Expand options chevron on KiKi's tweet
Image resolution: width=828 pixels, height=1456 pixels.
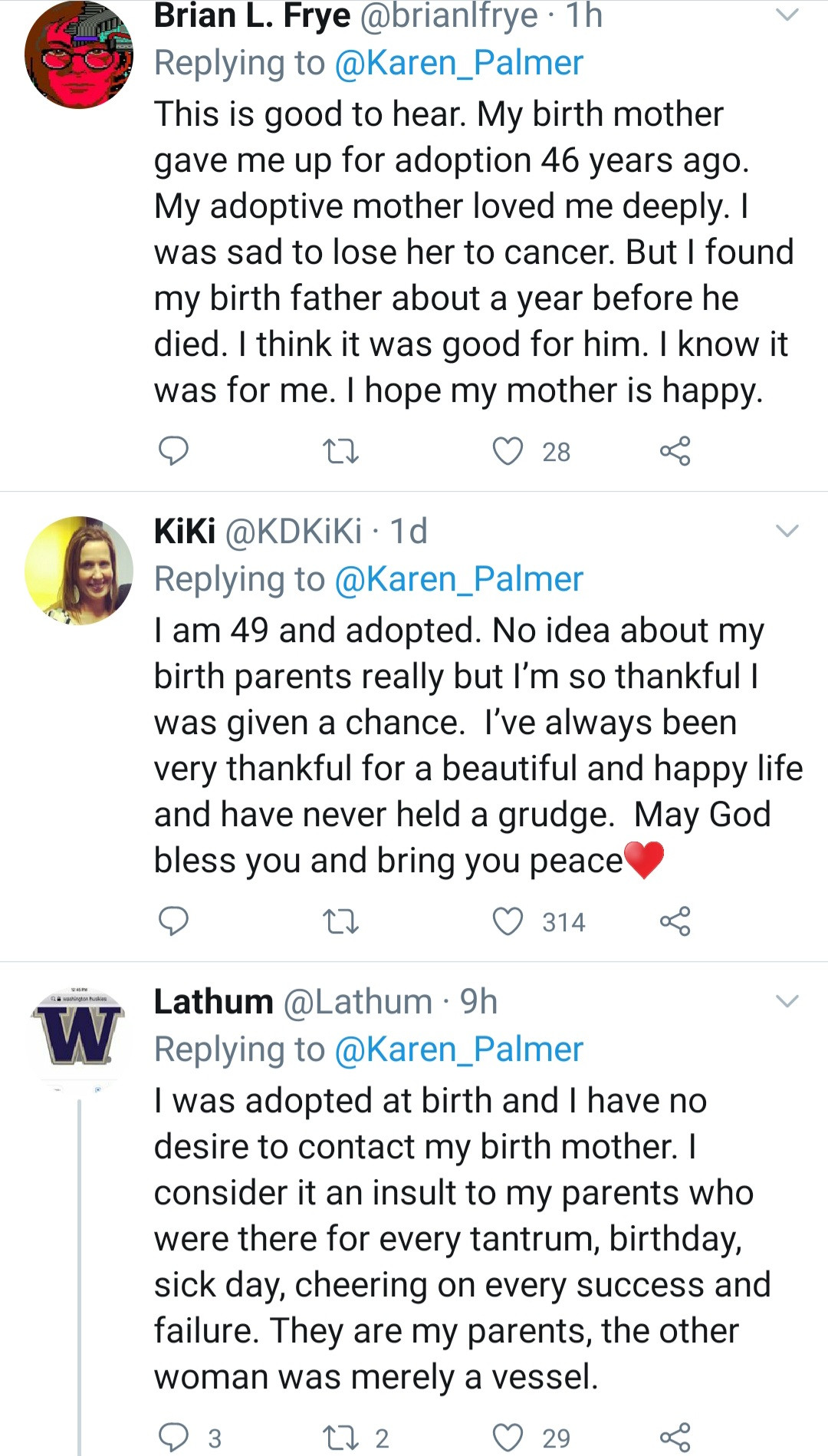coord(787,531)
